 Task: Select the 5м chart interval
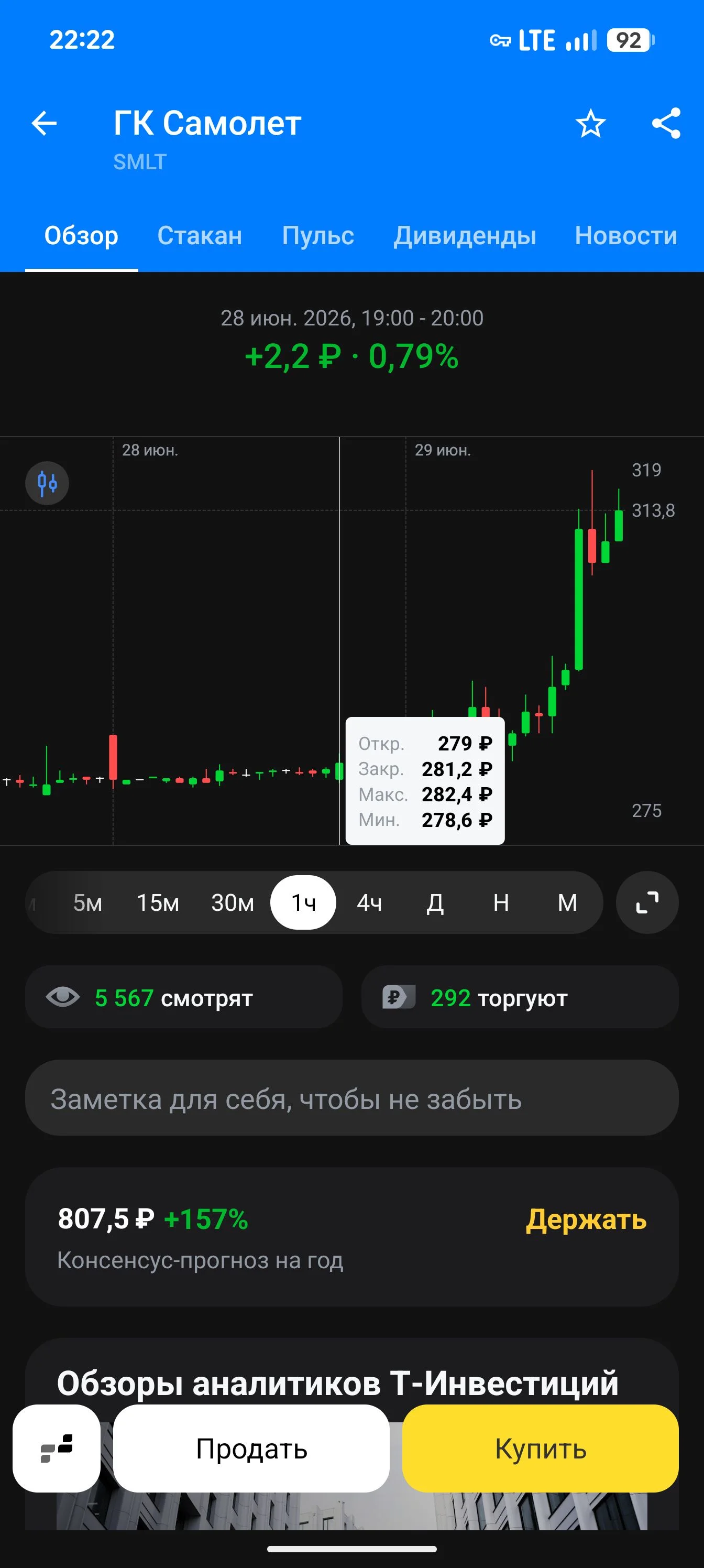coord(87,902)
